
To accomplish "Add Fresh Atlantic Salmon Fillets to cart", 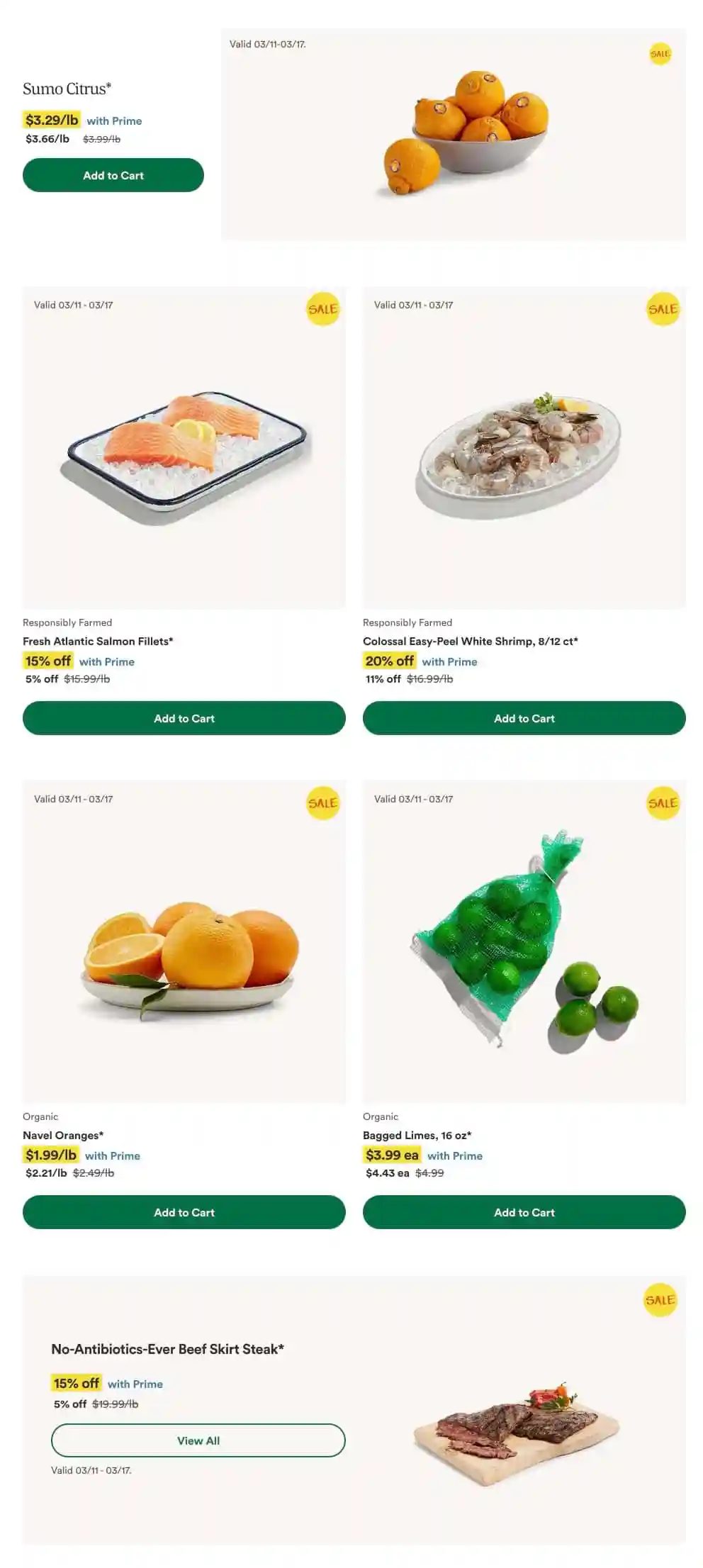I will click(184, 718).
